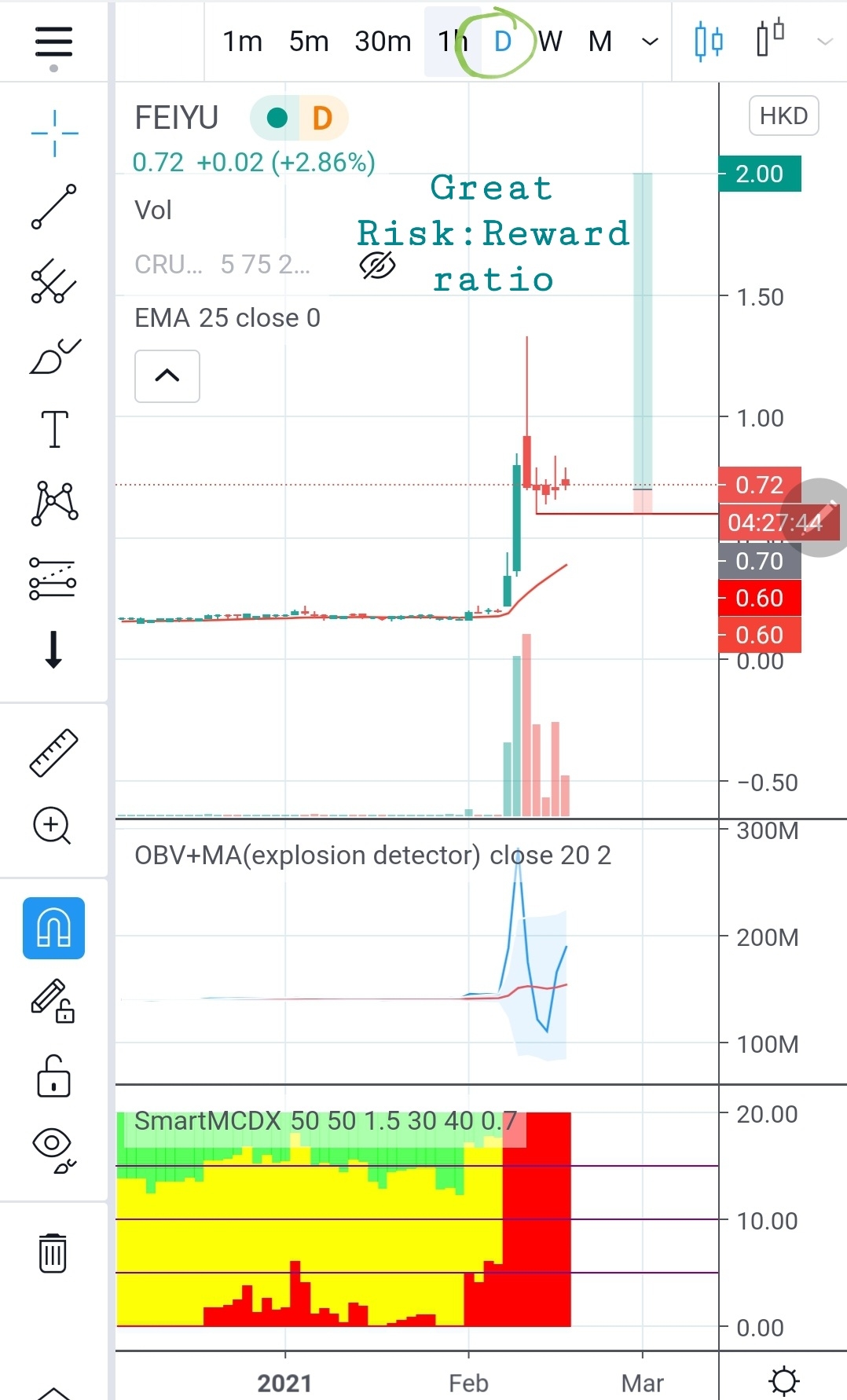
Task: Choose the trend line drawing tool
Action: [54, 207]
